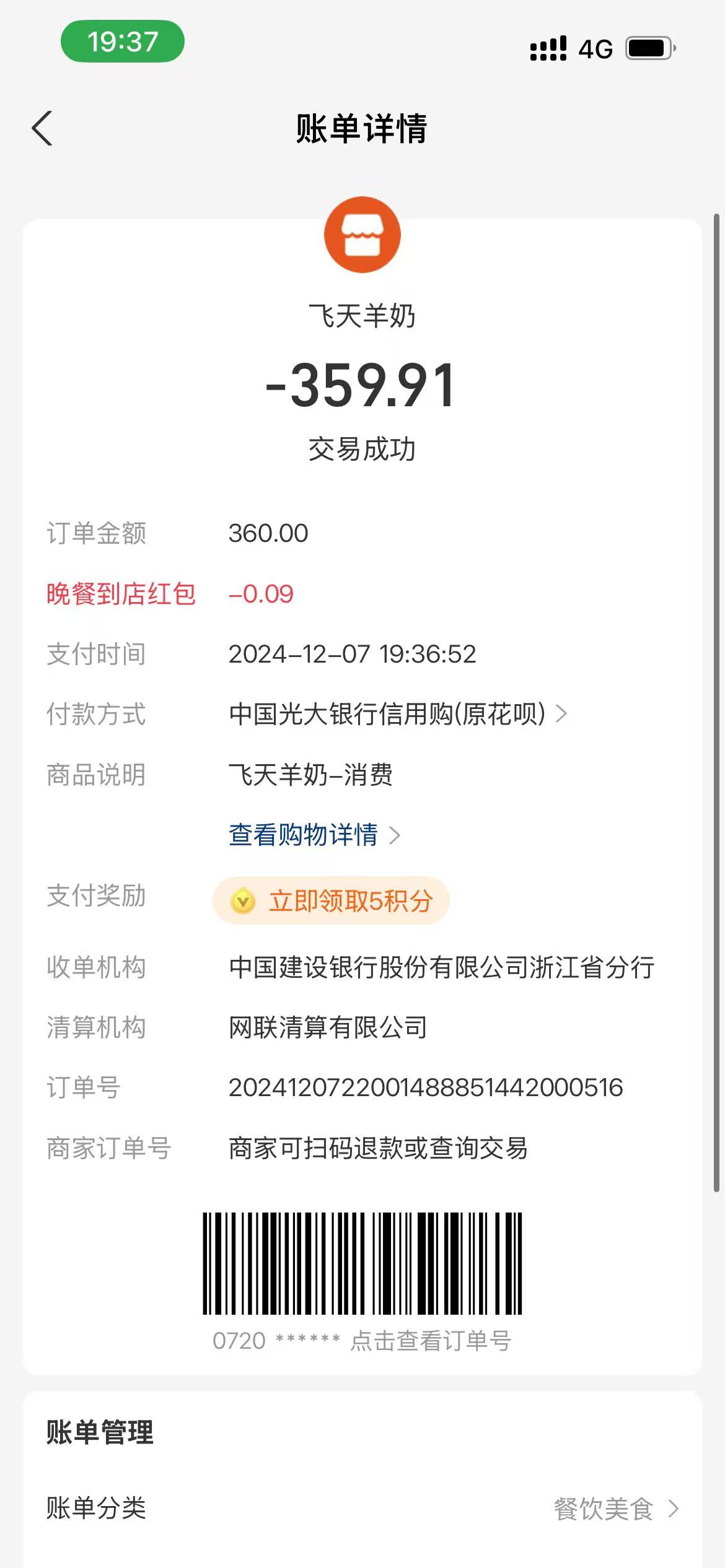
Task: Open the 查看购物详情 link
Action: [x=314, y=835]
